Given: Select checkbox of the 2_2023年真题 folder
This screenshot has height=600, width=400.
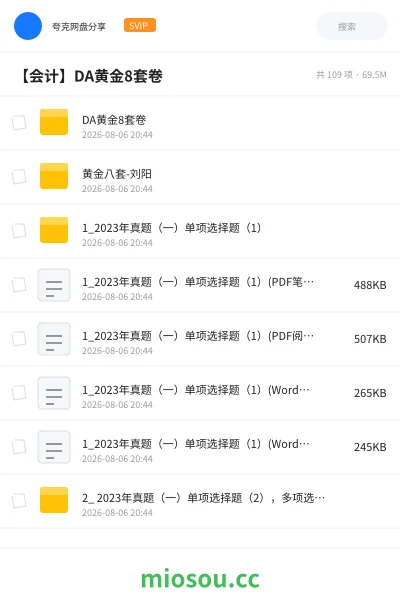Looking at the screenshot, I should coord(19,501).
